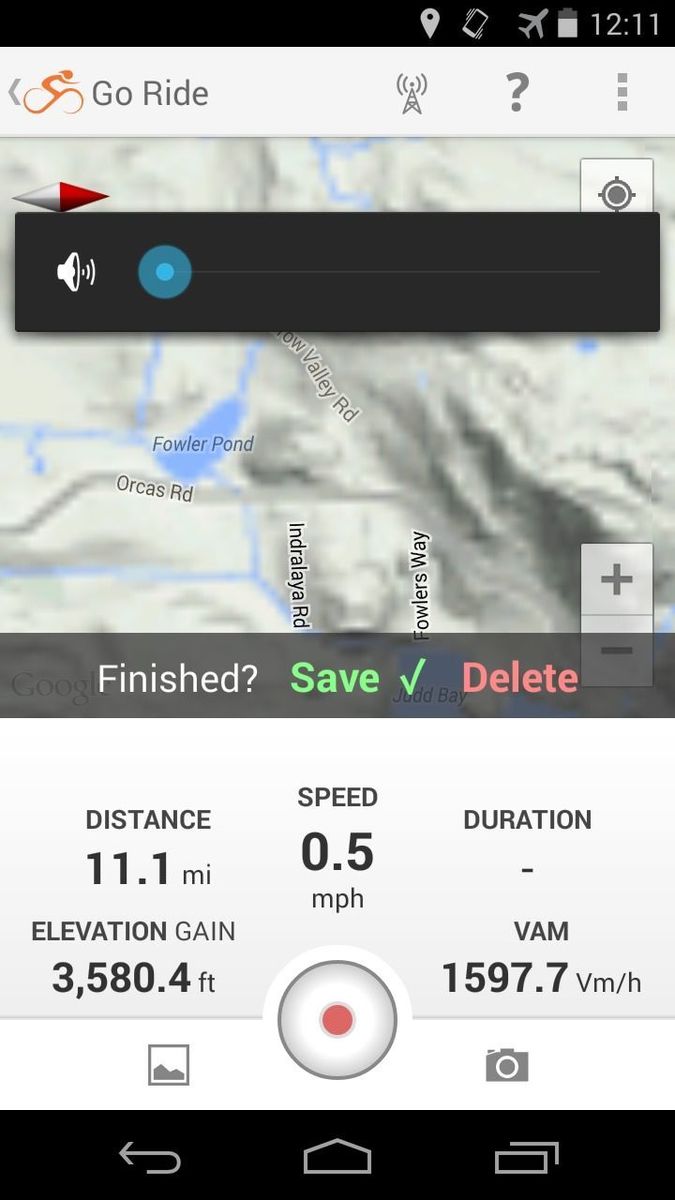Delete the finished ride
Viewport: 675px width, 1200px height.
click(x=520, y=678)
